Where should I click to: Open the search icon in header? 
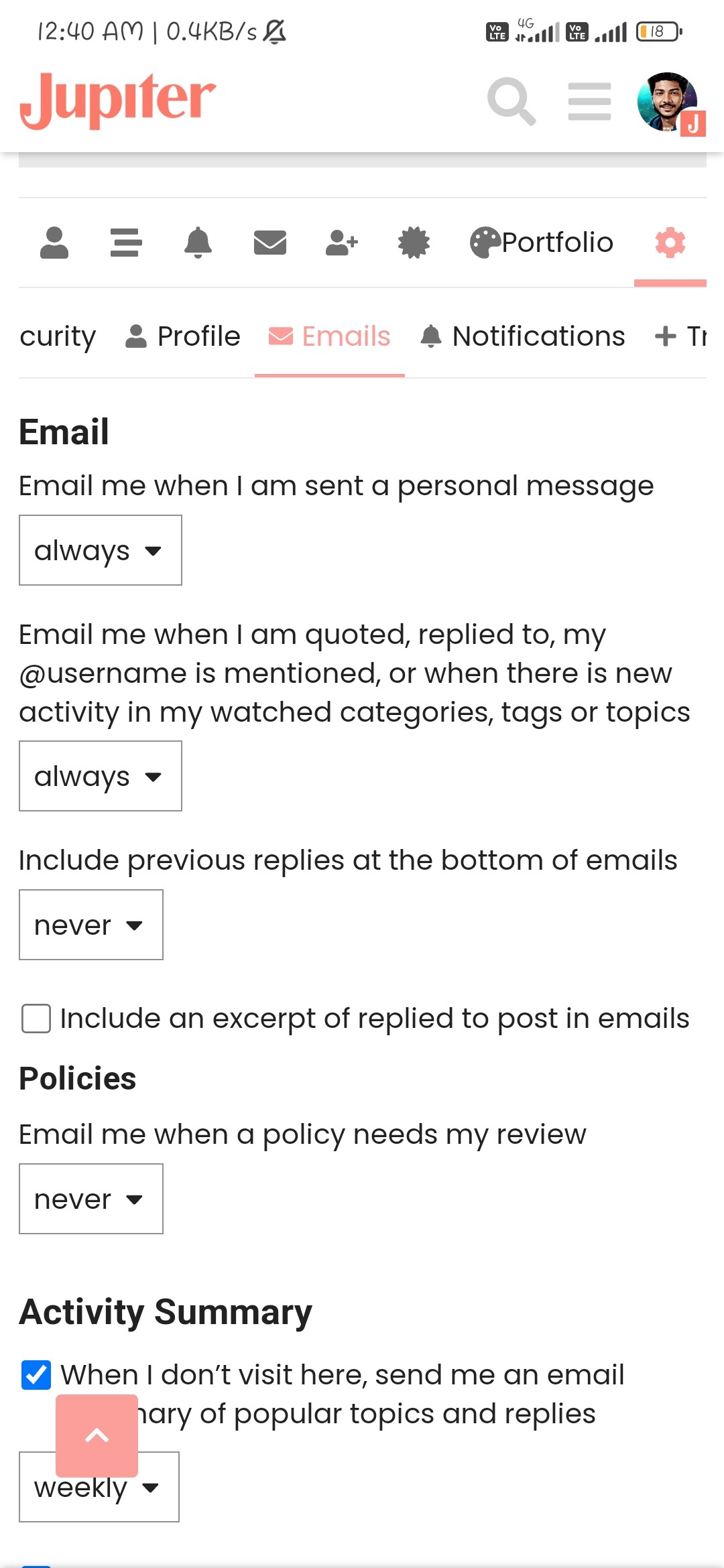[511, 101]
